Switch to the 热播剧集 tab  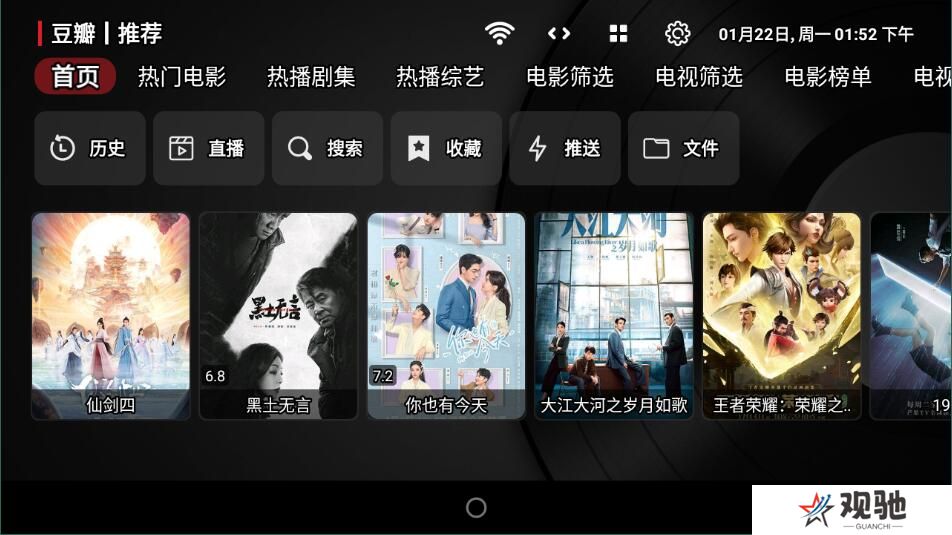311,77
